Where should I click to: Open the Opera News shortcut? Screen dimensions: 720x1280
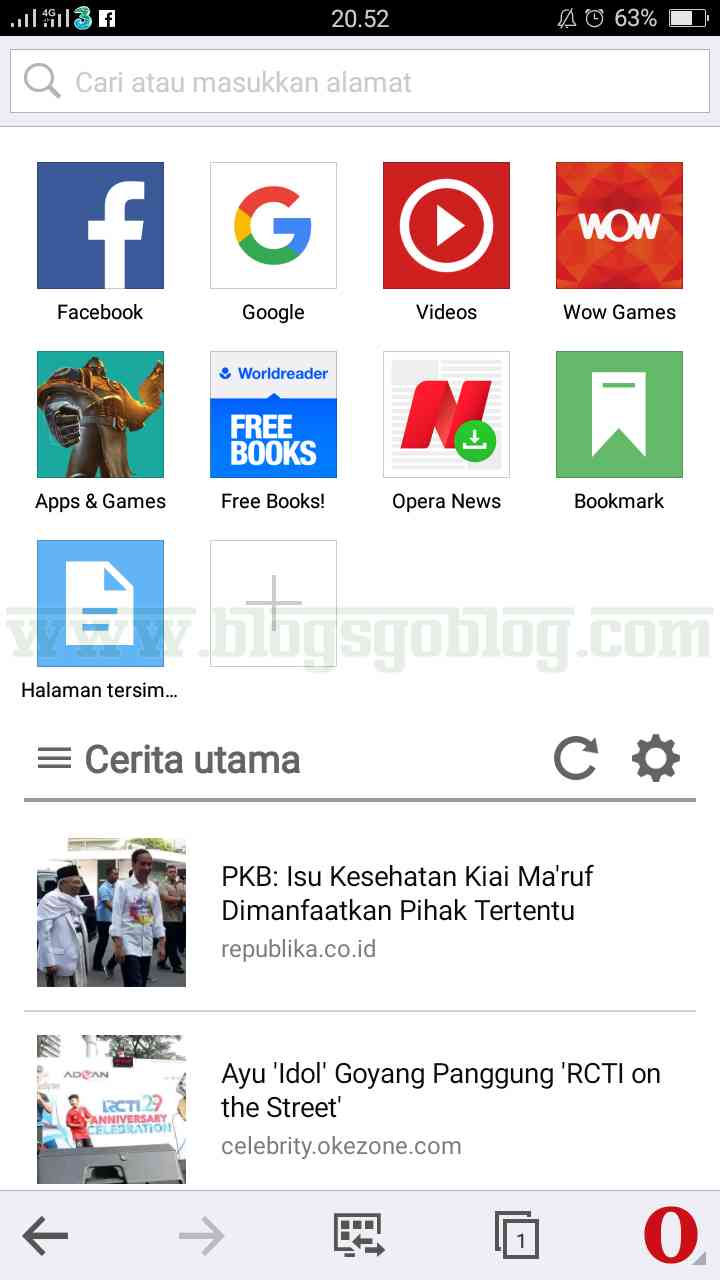click(446, 415)
